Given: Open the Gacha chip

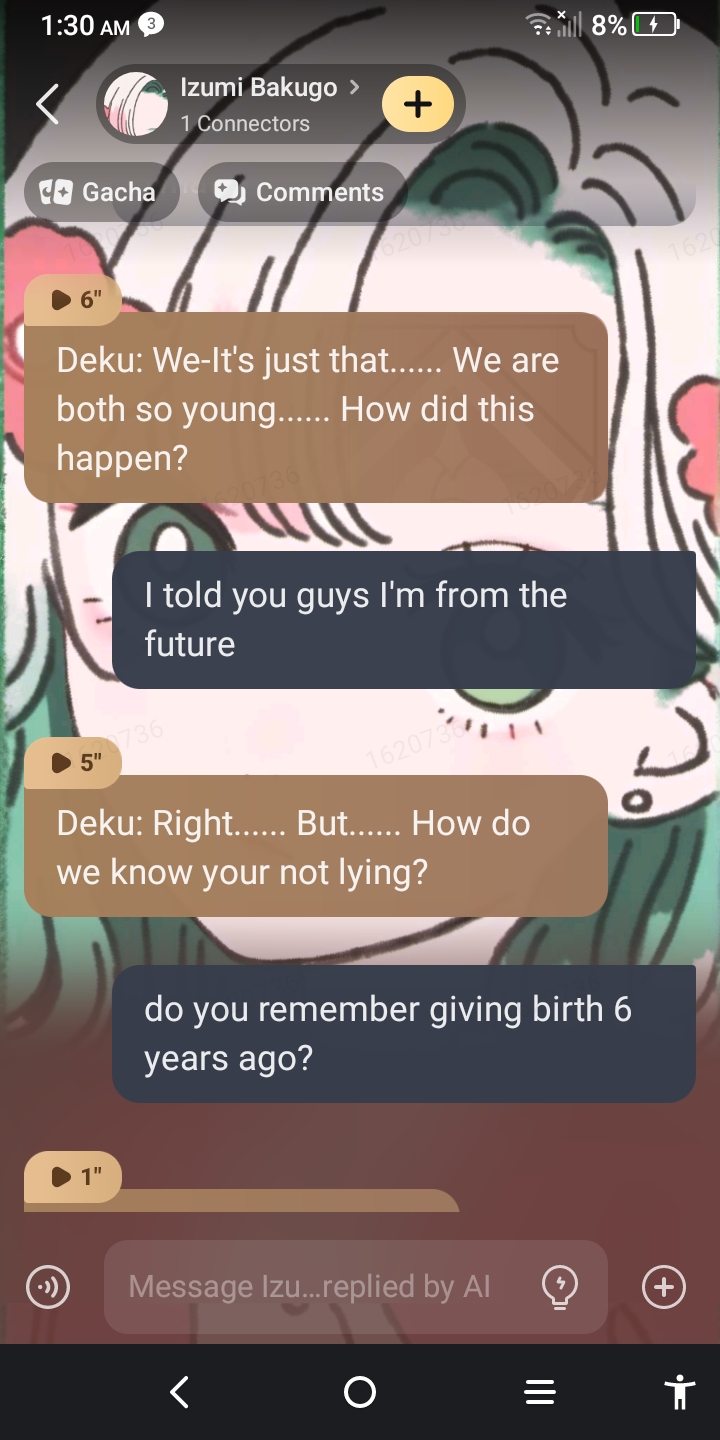Looking at the screenshot, I should pyautogui.click(x=98, y=192).
